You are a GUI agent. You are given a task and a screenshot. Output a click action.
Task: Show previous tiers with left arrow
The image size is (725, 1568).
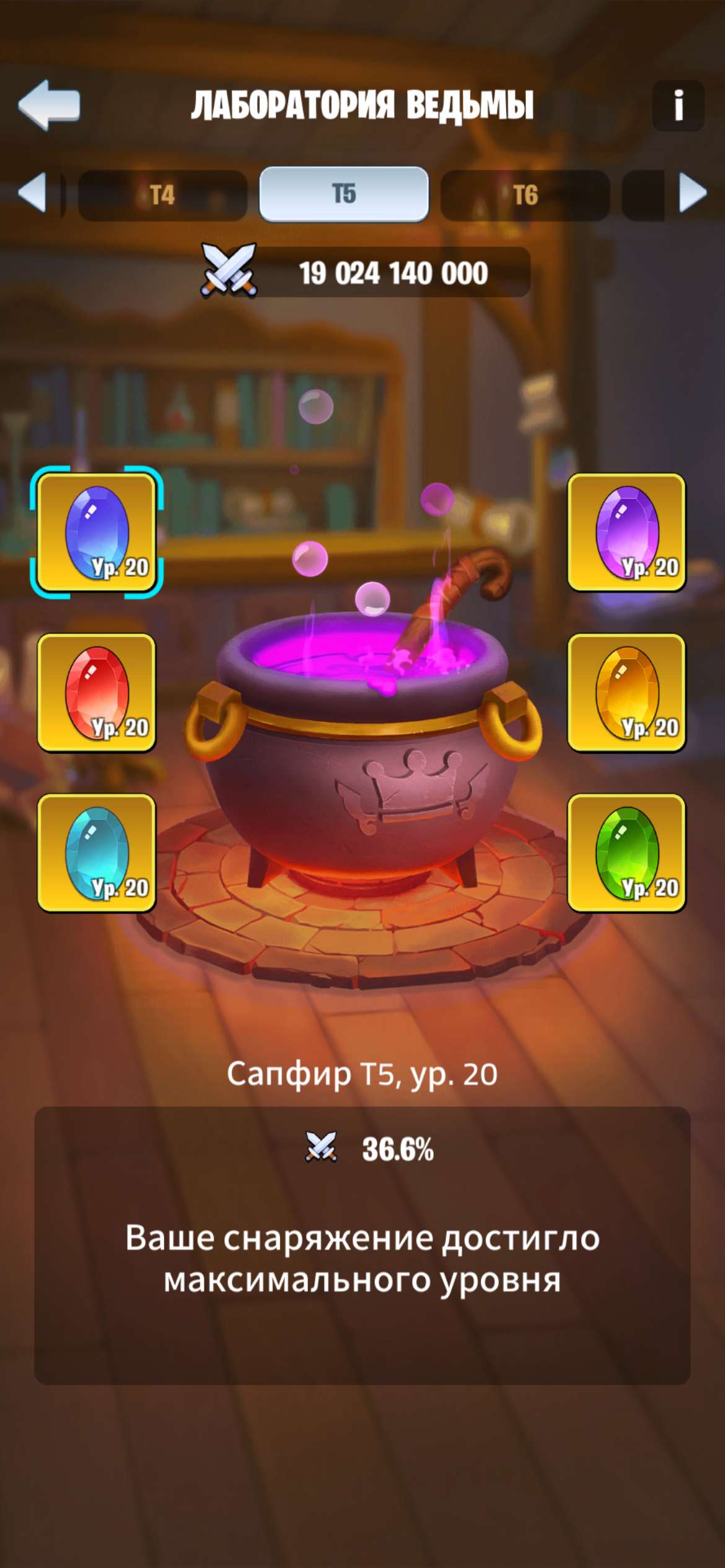(32, 193)
